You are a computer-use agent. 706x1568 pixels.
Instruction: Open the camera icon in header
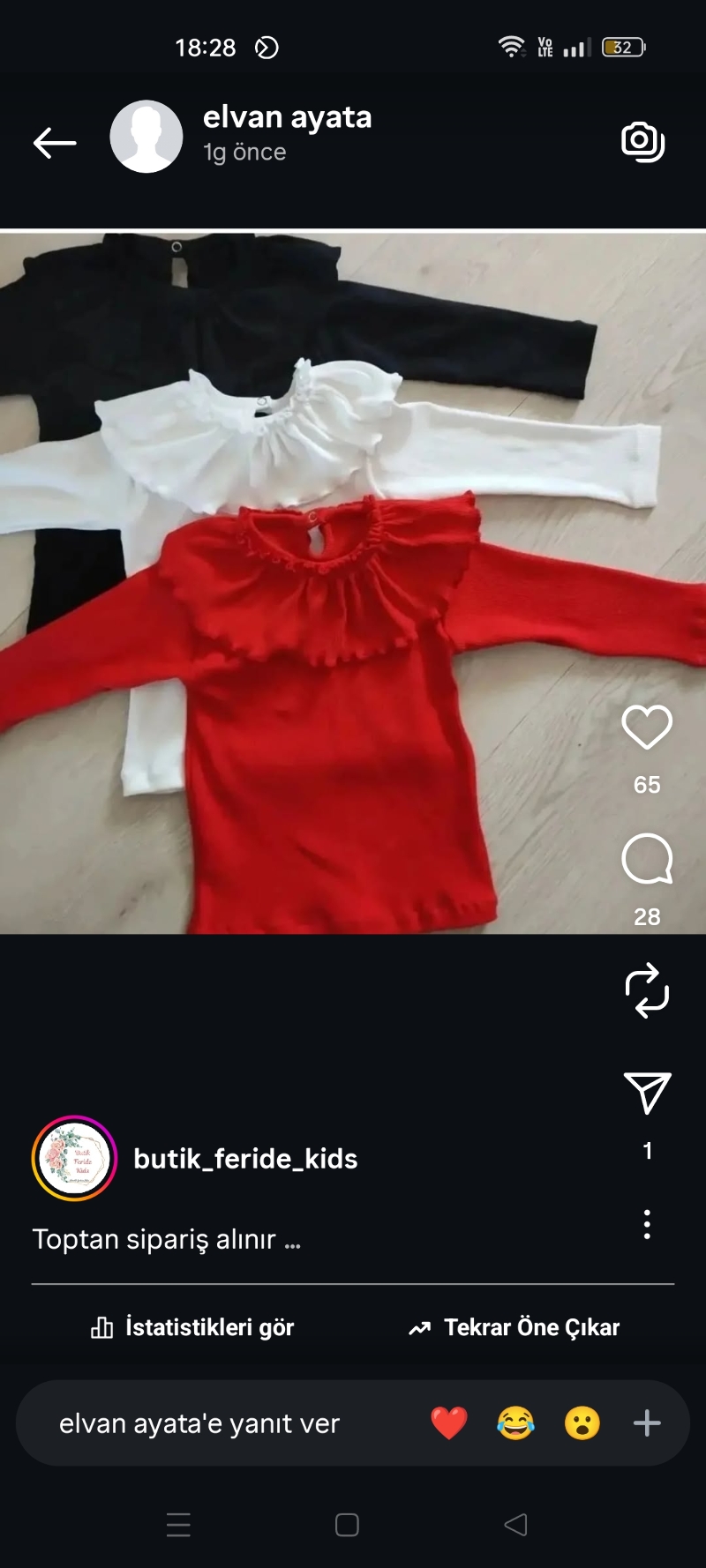[642, 141]
